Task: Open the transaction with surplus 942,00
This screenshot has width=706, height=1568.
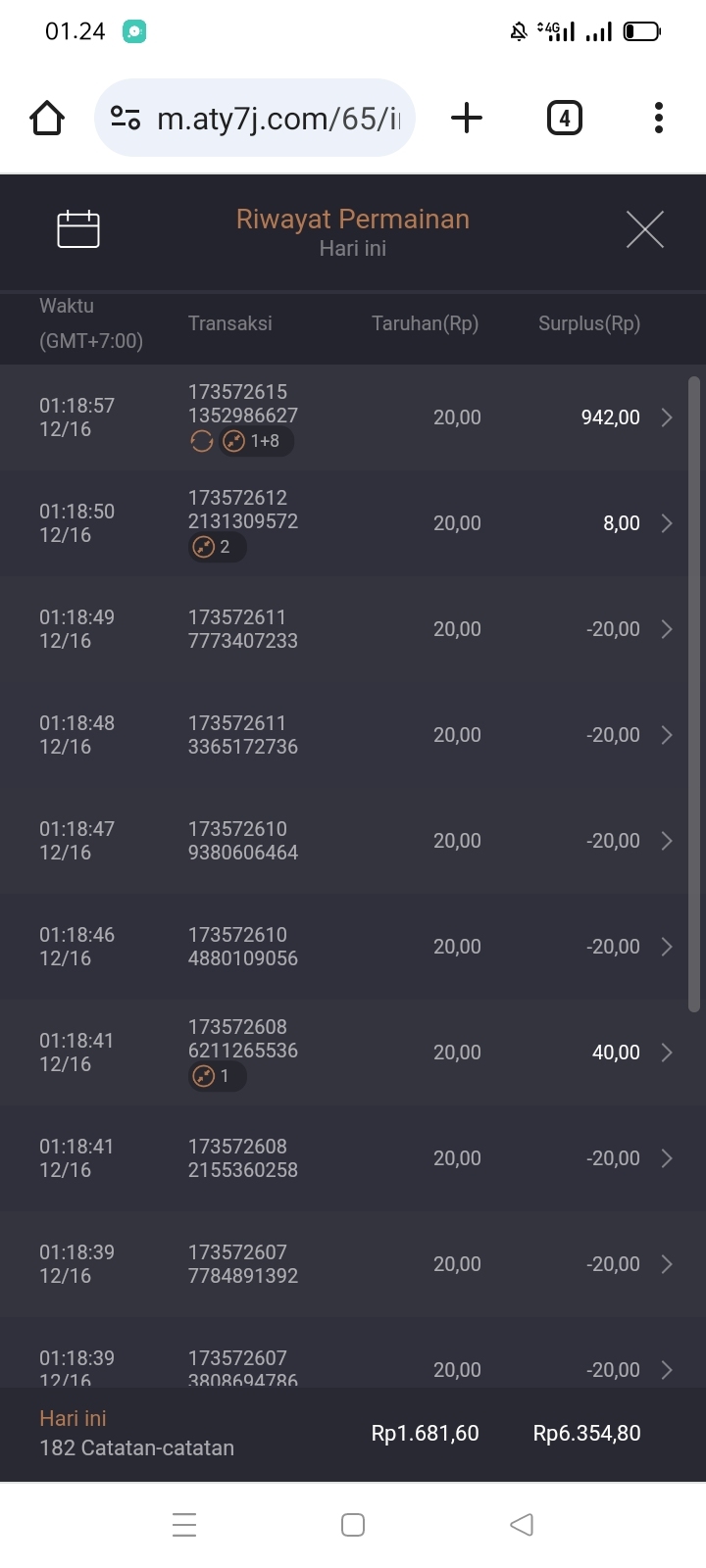Action: (x=353, y=417)
